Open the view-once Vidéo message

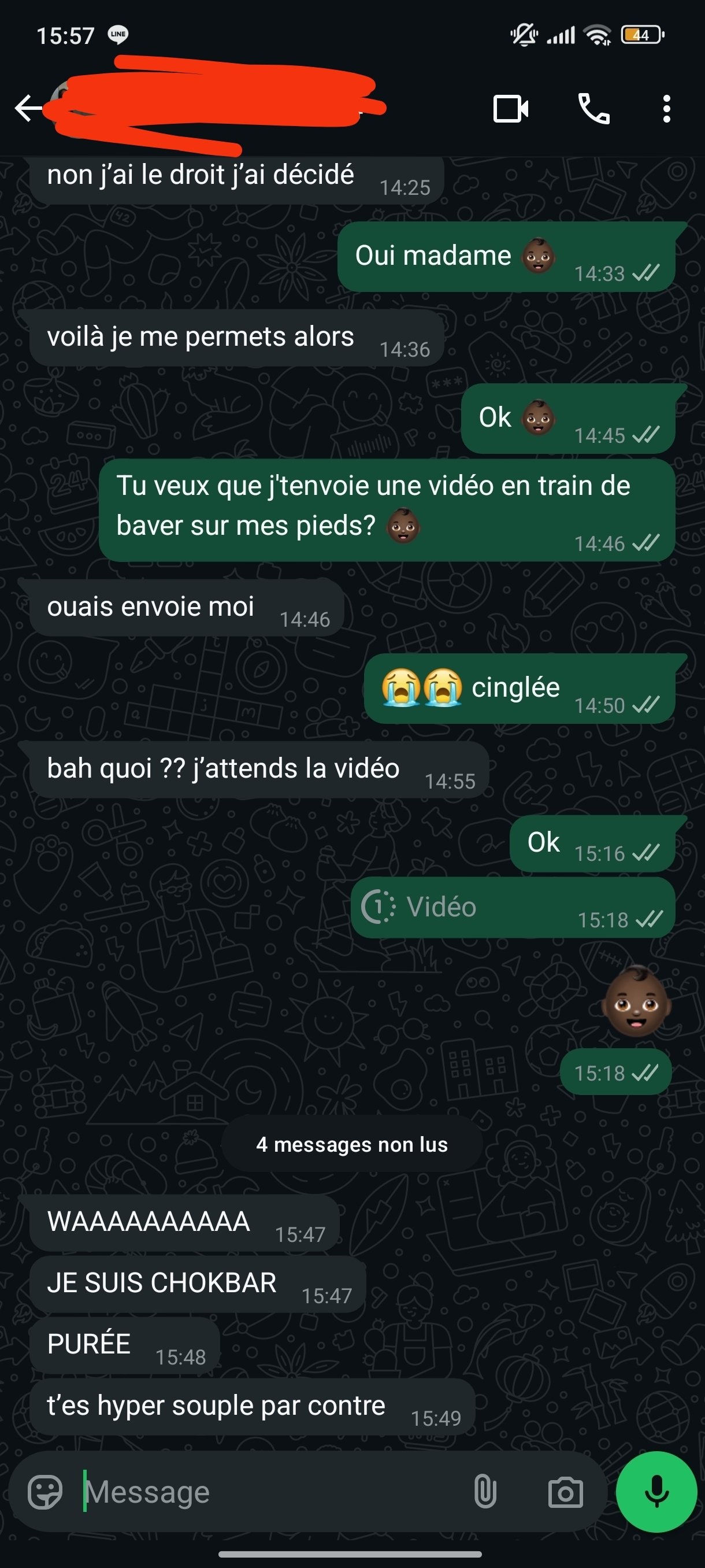[513, 908]
